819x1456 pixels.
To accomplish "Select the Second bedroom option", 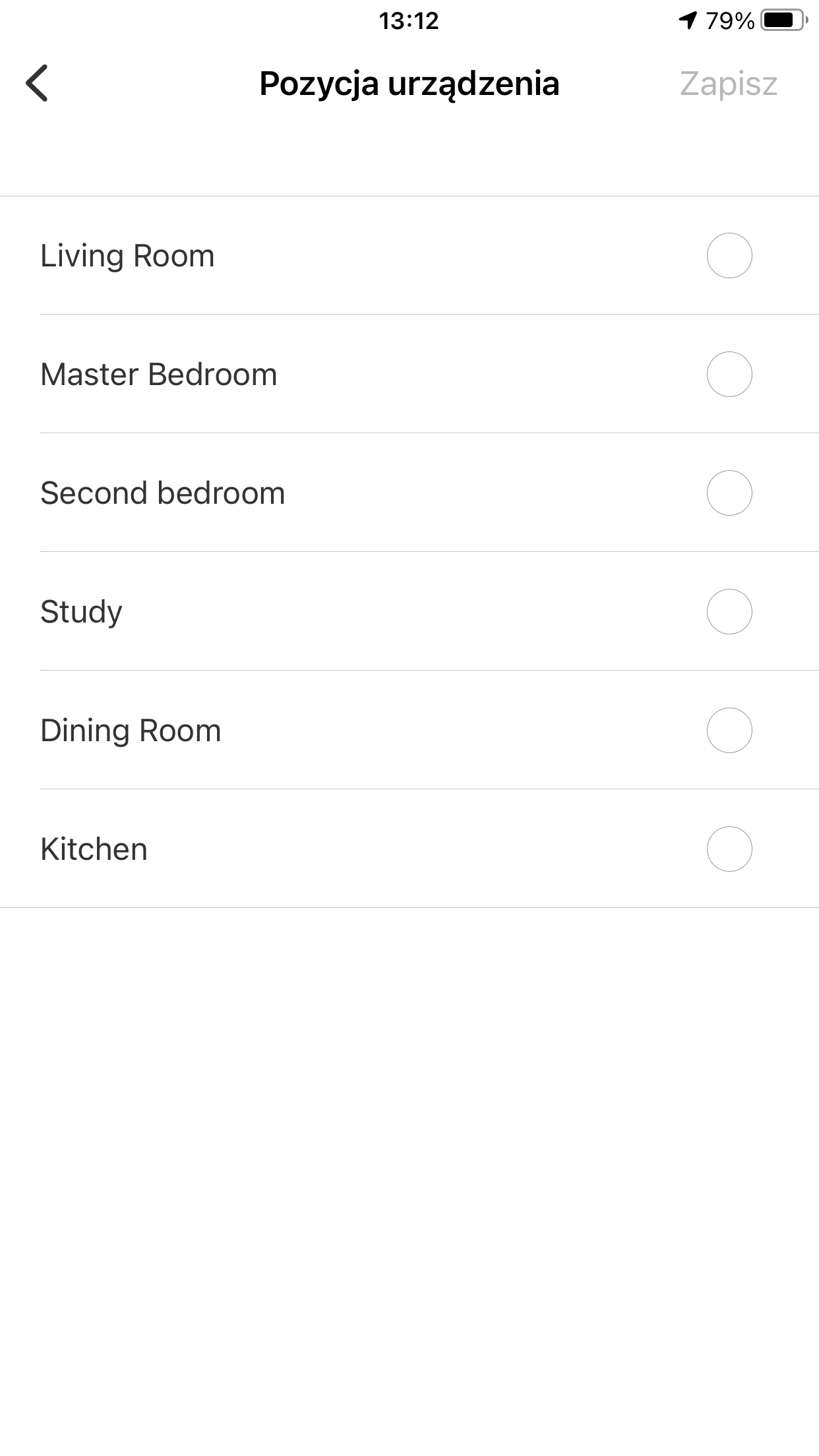I will pos(409,493).
